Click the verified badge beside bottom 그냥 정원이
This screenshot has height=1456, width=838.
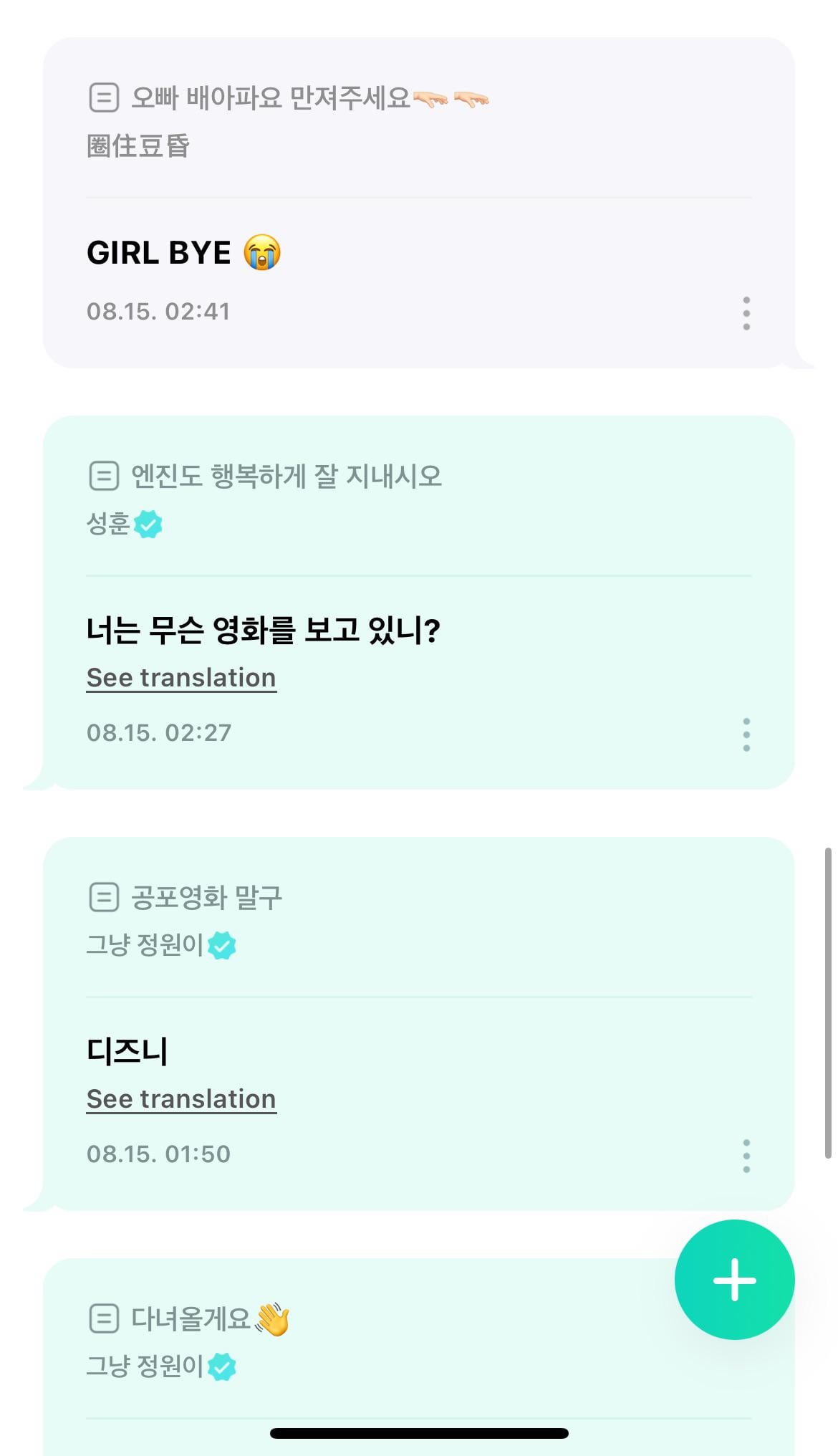pyautogui.click(x=223, y=1366)
